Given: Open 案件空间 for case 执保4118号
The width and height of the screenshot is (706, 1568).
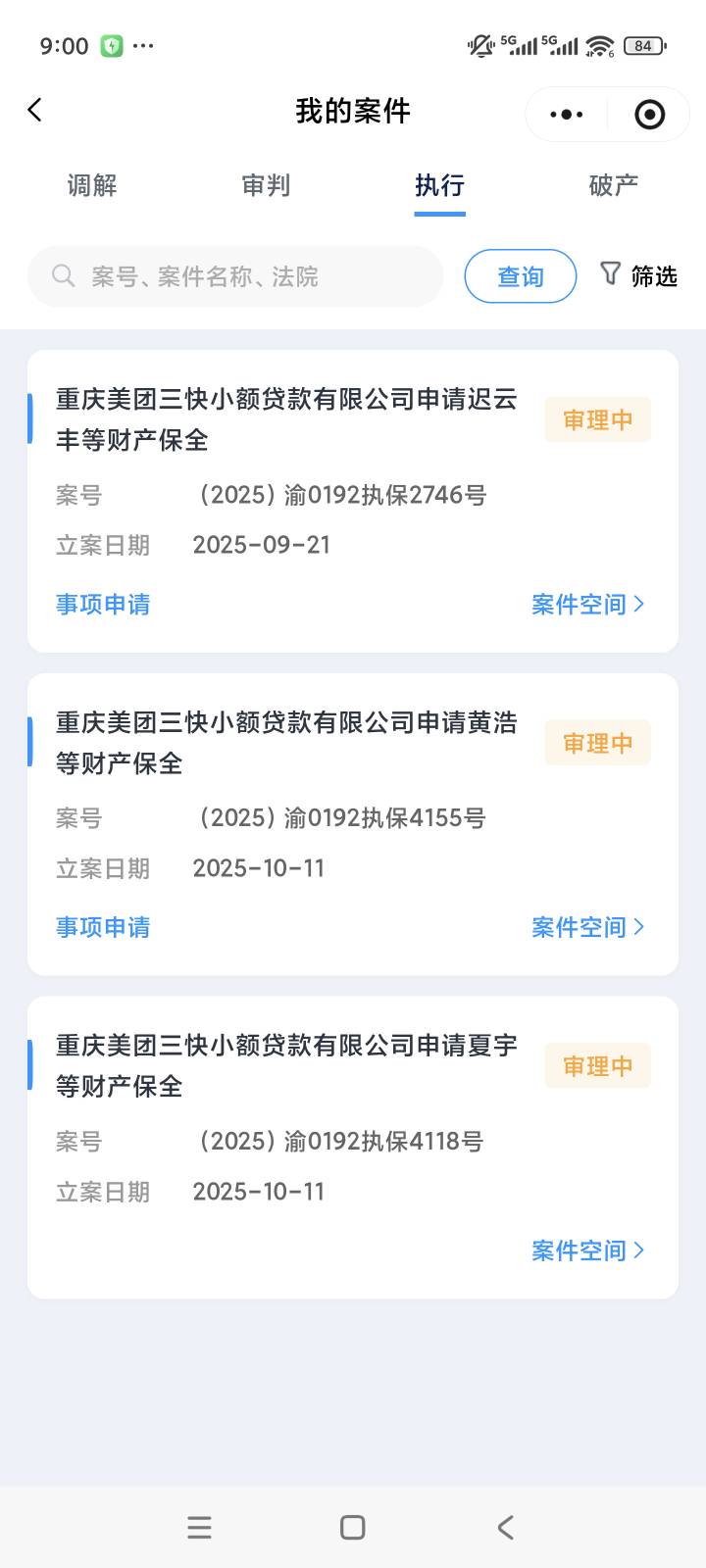Looking at the screenshot, I should click(587, 1250).
